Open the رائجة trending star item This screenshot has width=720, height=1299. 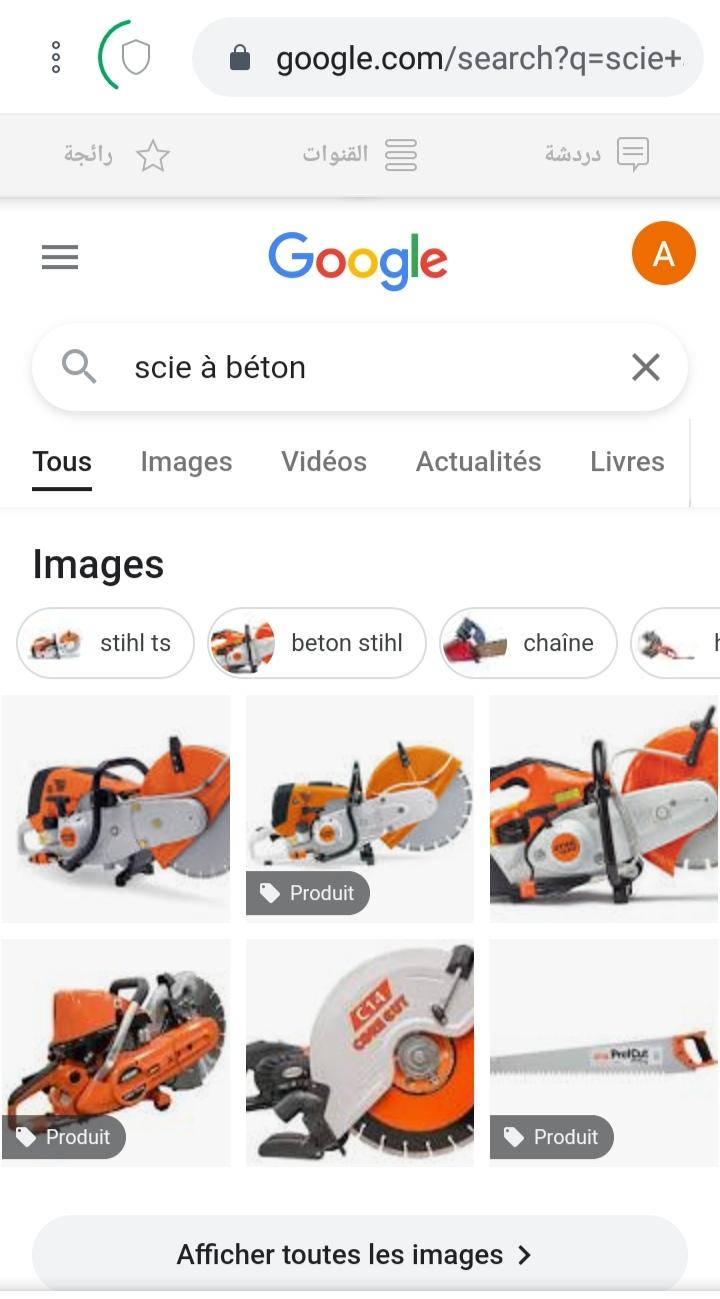tap(117, 155)
